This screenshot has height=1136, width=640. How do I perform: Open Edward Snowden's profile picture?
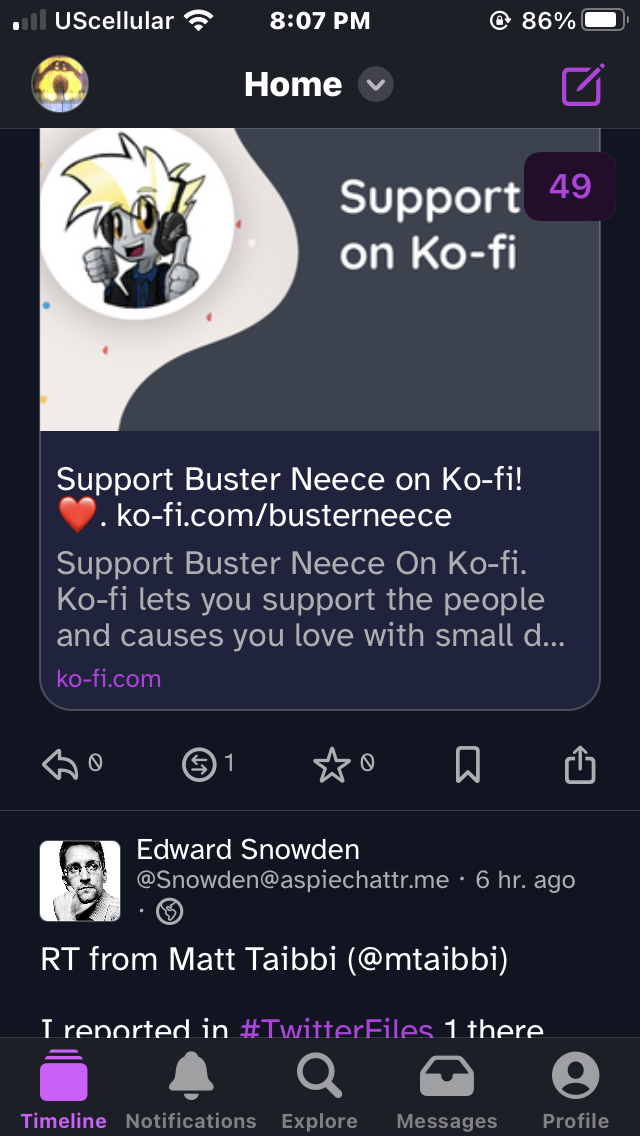coord(80,880)
